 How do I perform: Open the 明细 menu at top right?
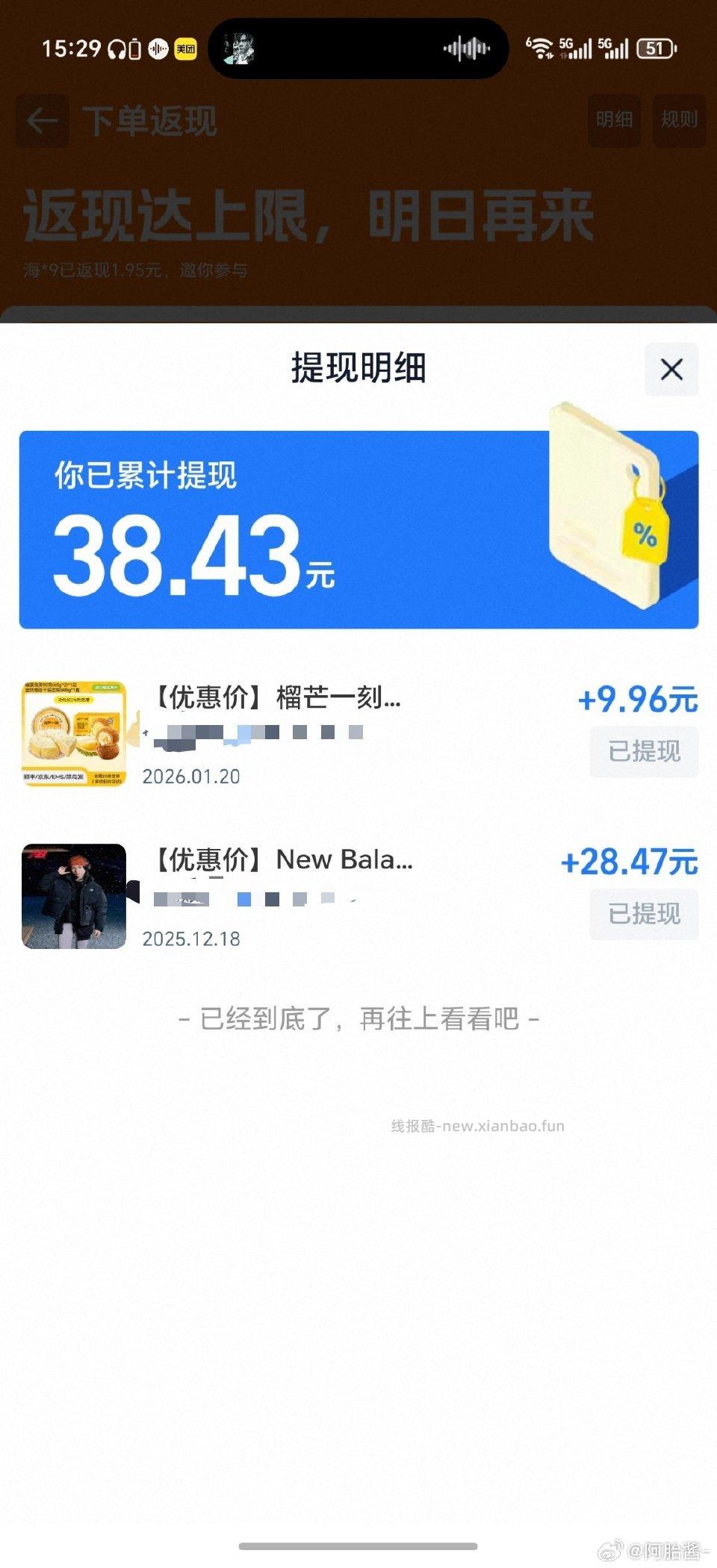(x=614, y=120)
